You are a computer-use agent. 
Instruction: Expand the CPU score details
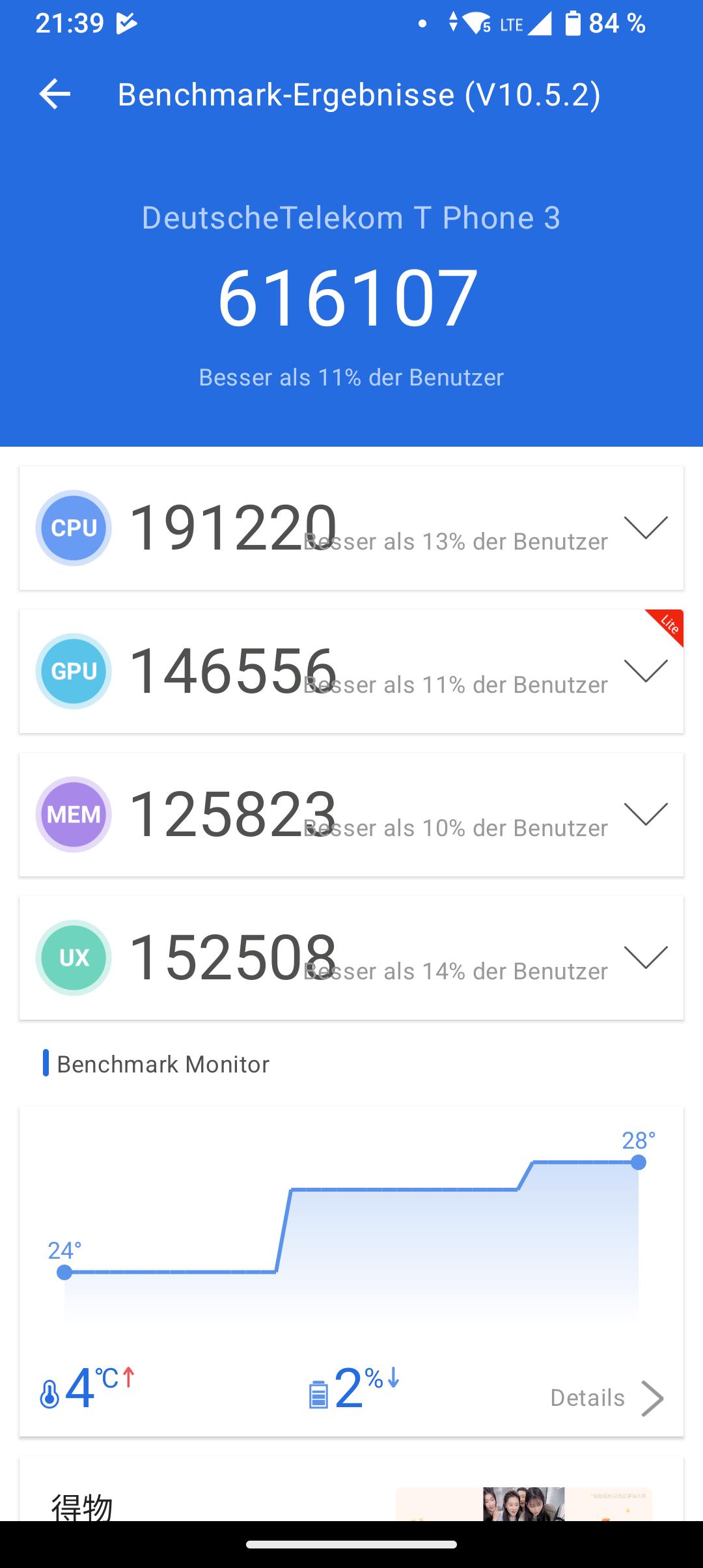pos(645,527)
